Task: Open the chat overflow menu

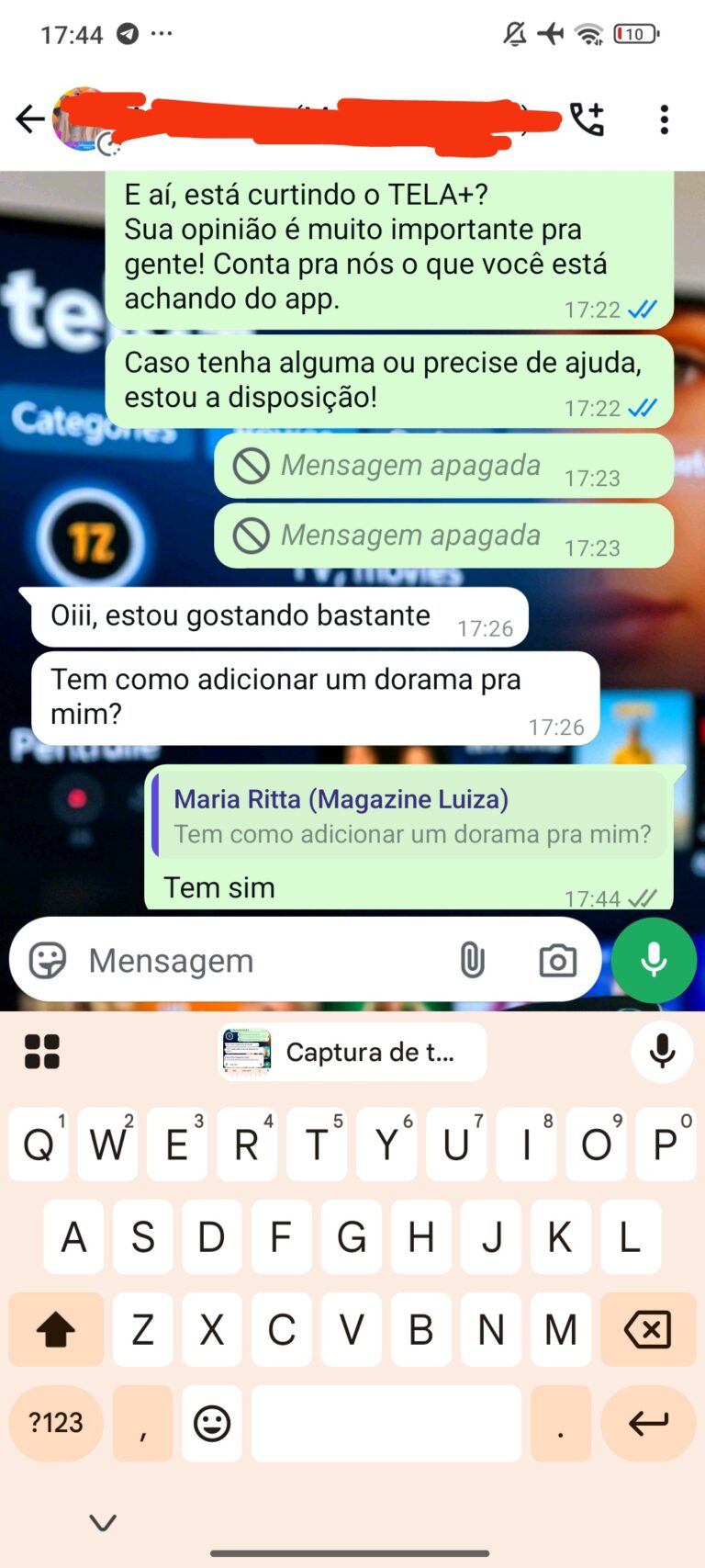Action: click(664, 119)
